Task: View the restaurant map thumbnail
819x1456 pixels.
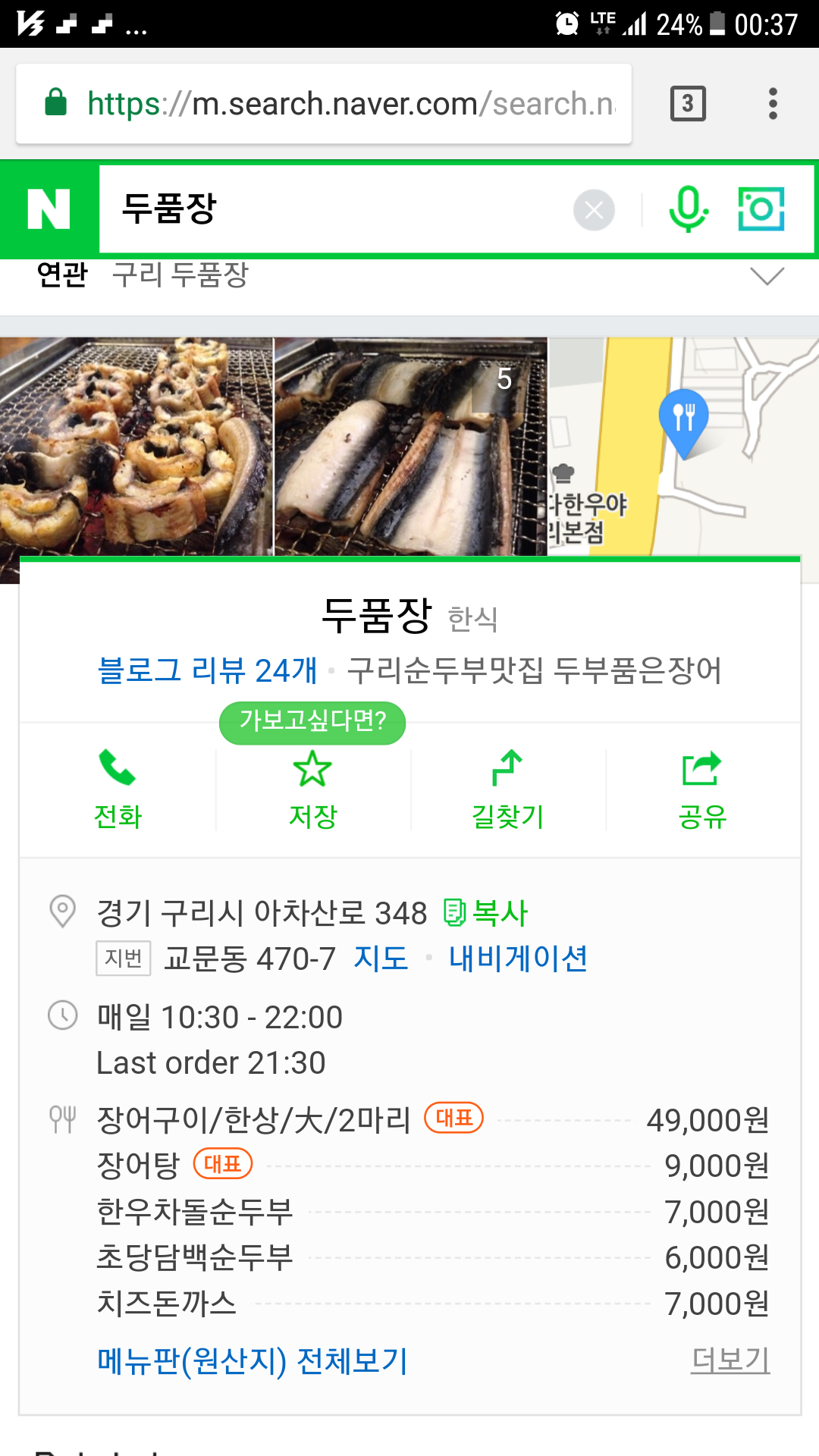Action: pyautogui.click(x=682, y=447)
